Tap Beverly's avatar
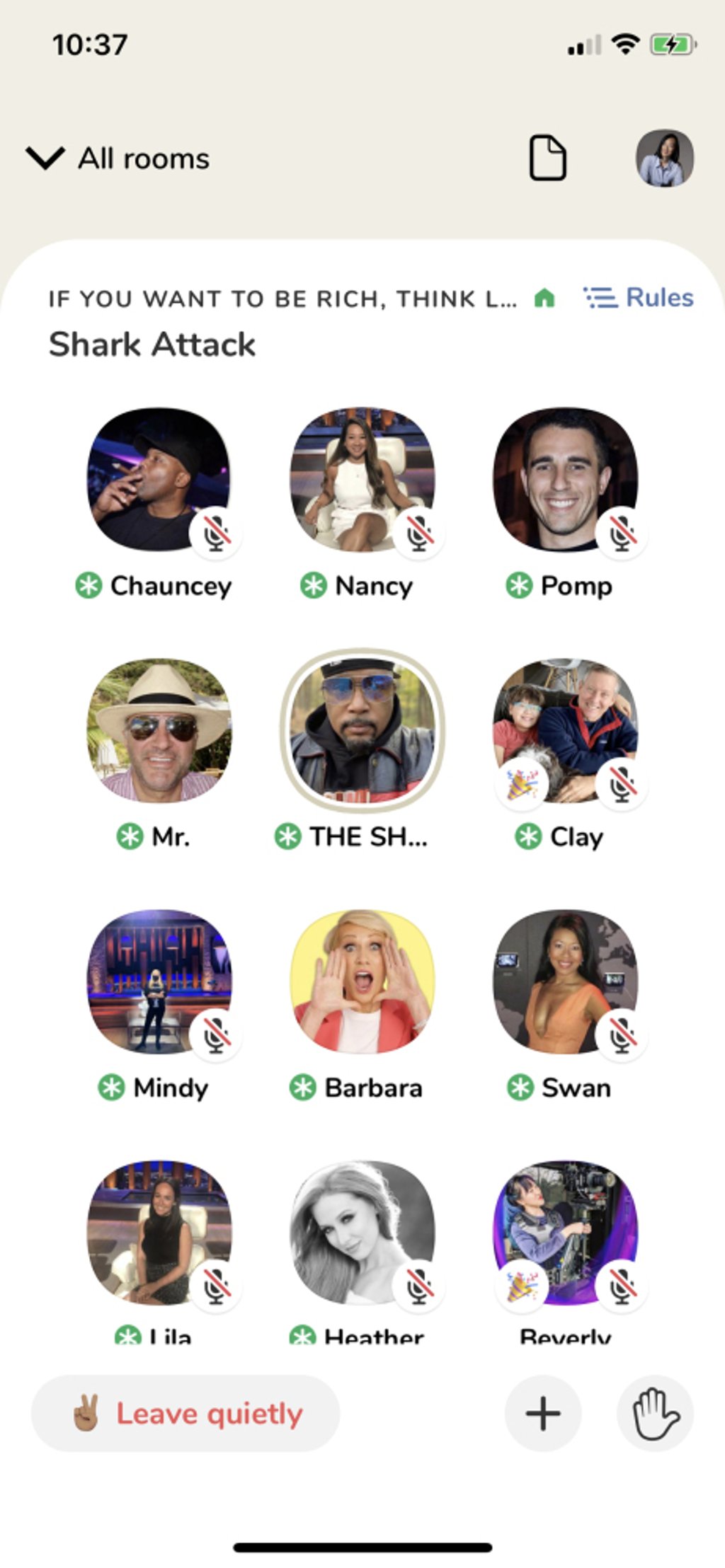The image size is (725, 1568). [565, 1233]
